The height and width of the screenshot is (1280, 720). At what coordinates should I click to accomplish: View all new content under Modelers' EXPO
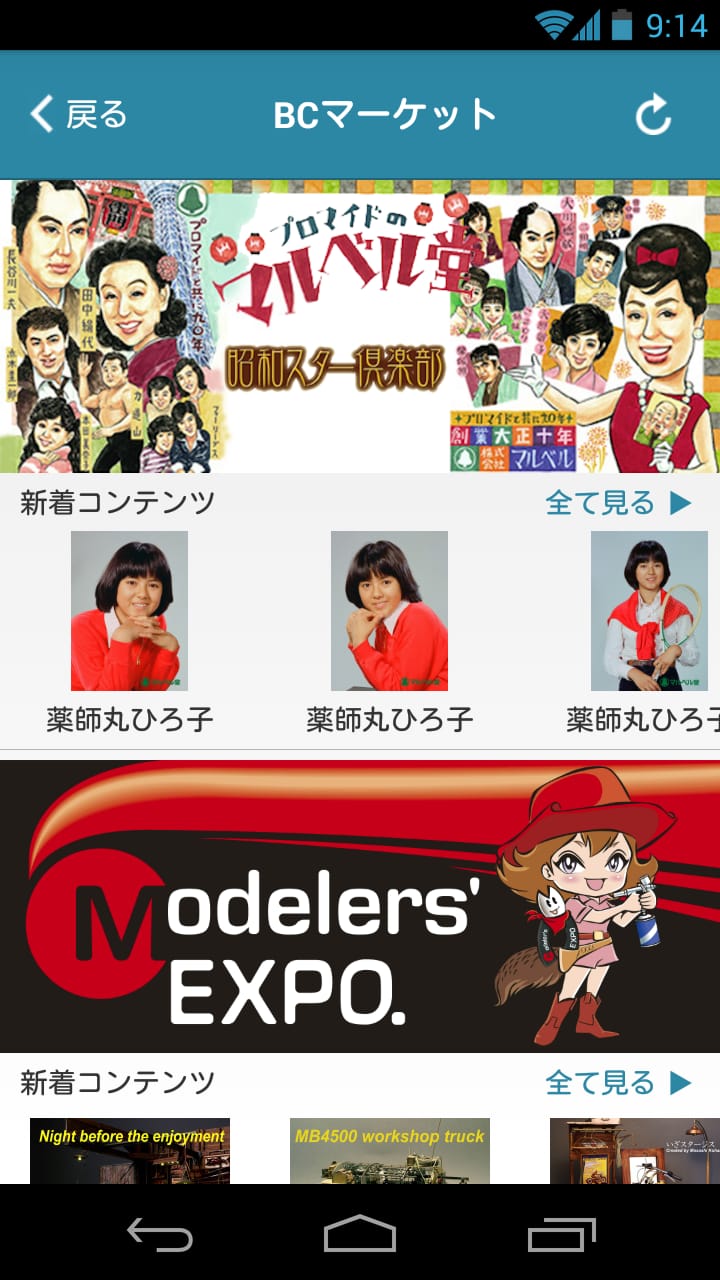[617, 1083]
